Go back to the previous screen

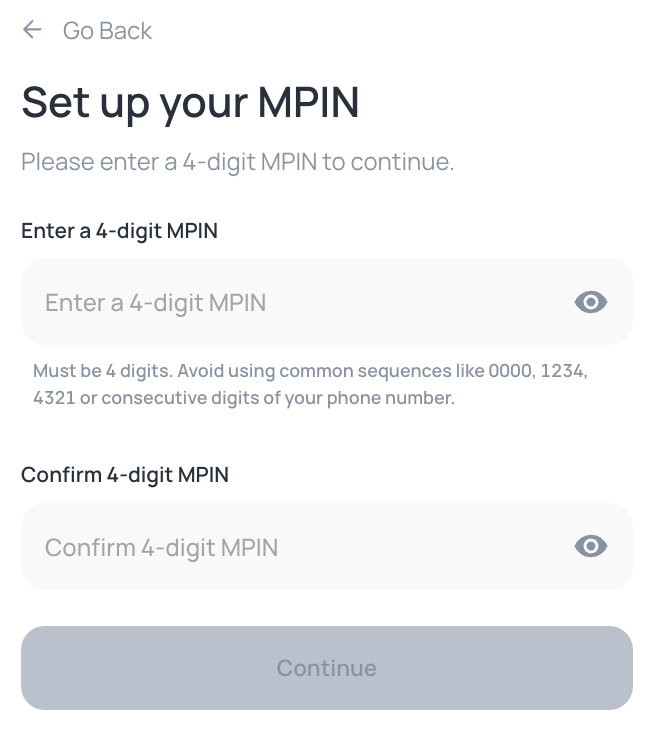pos(87,30)
